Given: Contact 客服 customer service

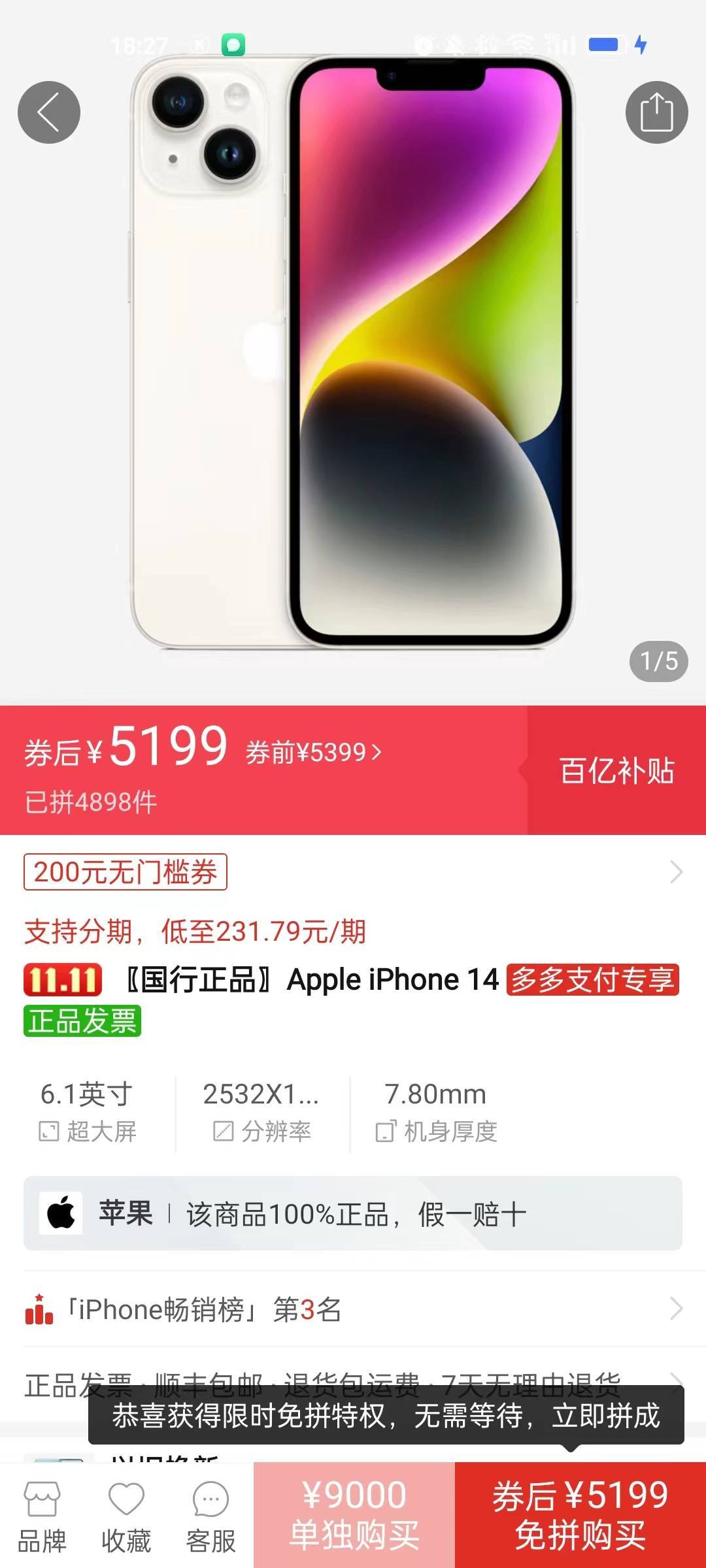Looking at the screenshot, I should coord(210,1517).
